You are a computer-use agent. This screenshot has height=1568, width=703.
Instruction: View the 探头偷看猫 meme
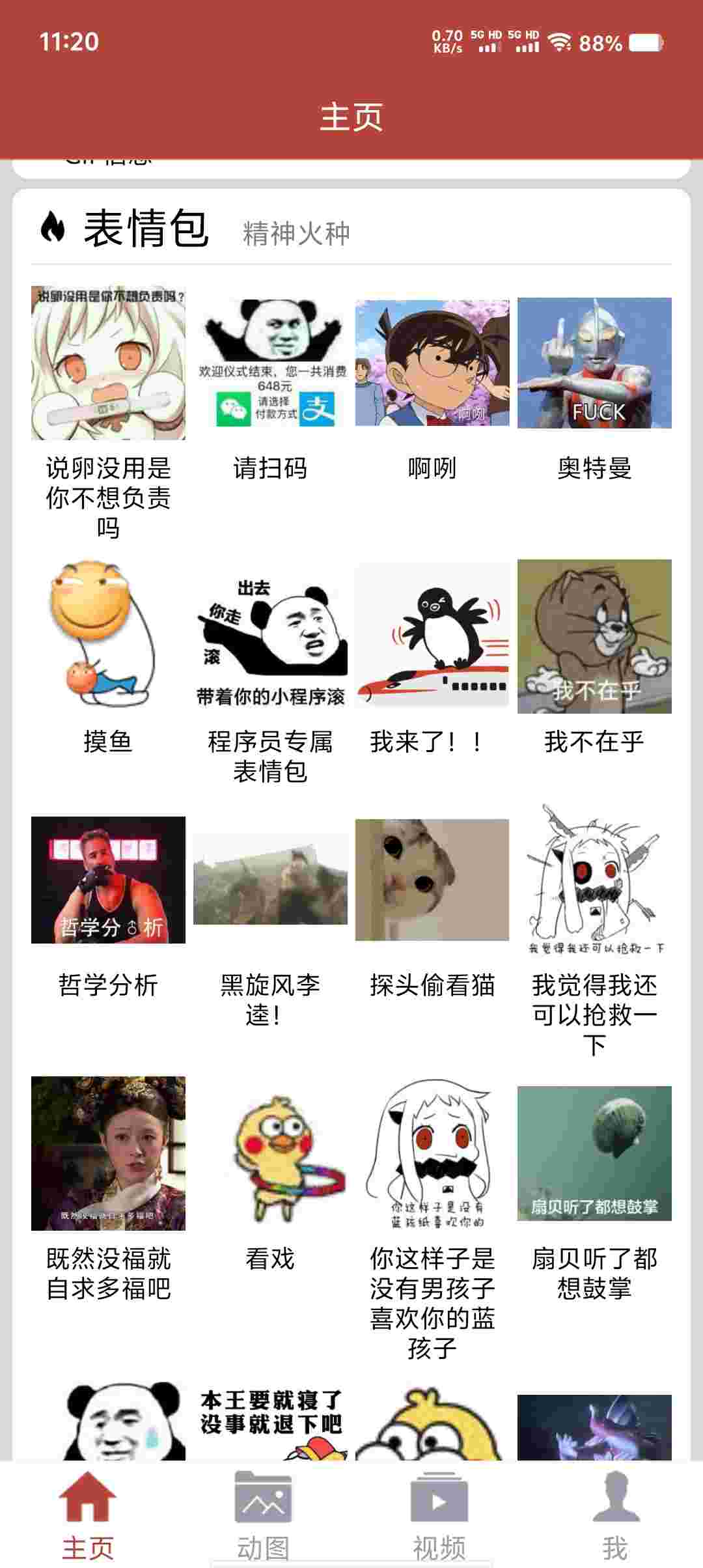(x=432, y=880)
